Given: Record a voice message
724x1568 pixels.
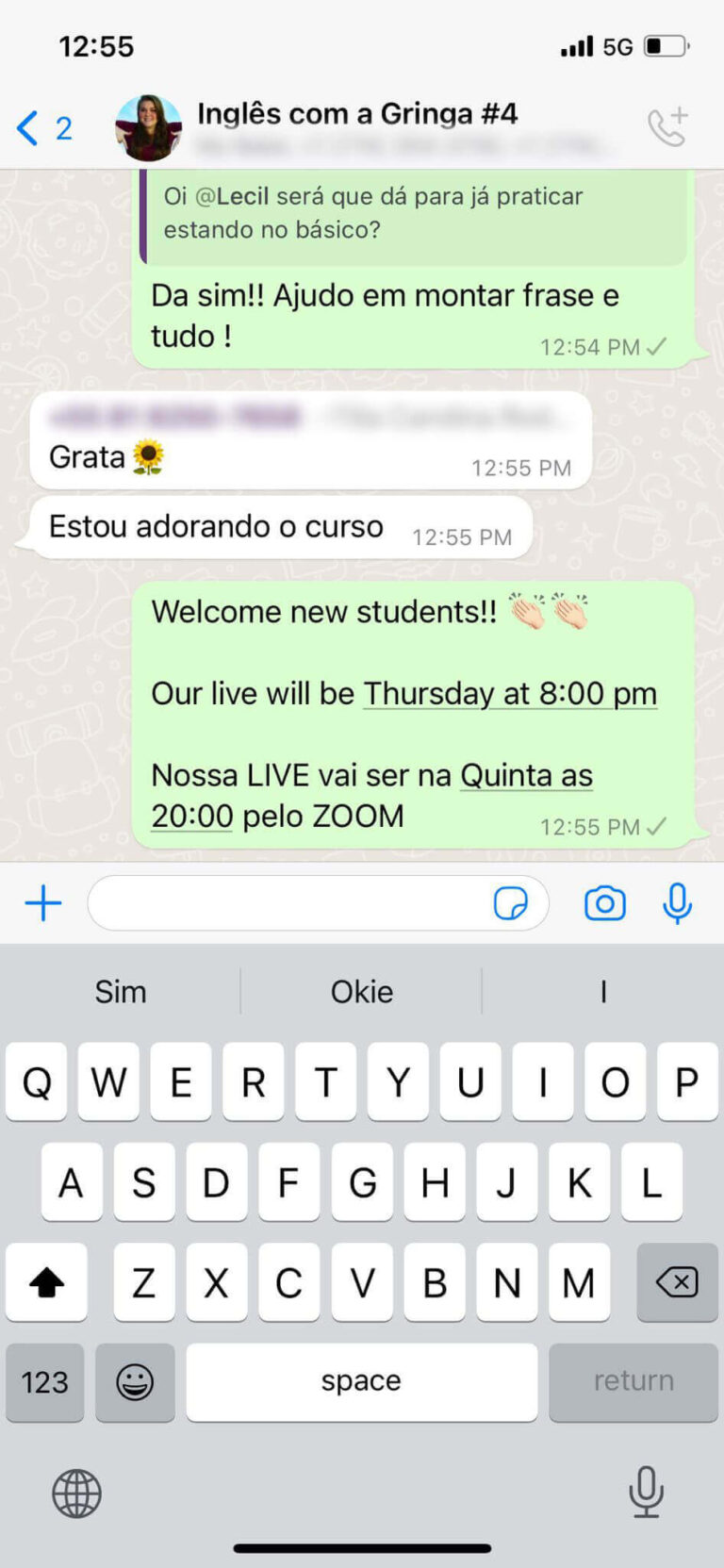Looking at the screenshot, I should click(677, 903).
